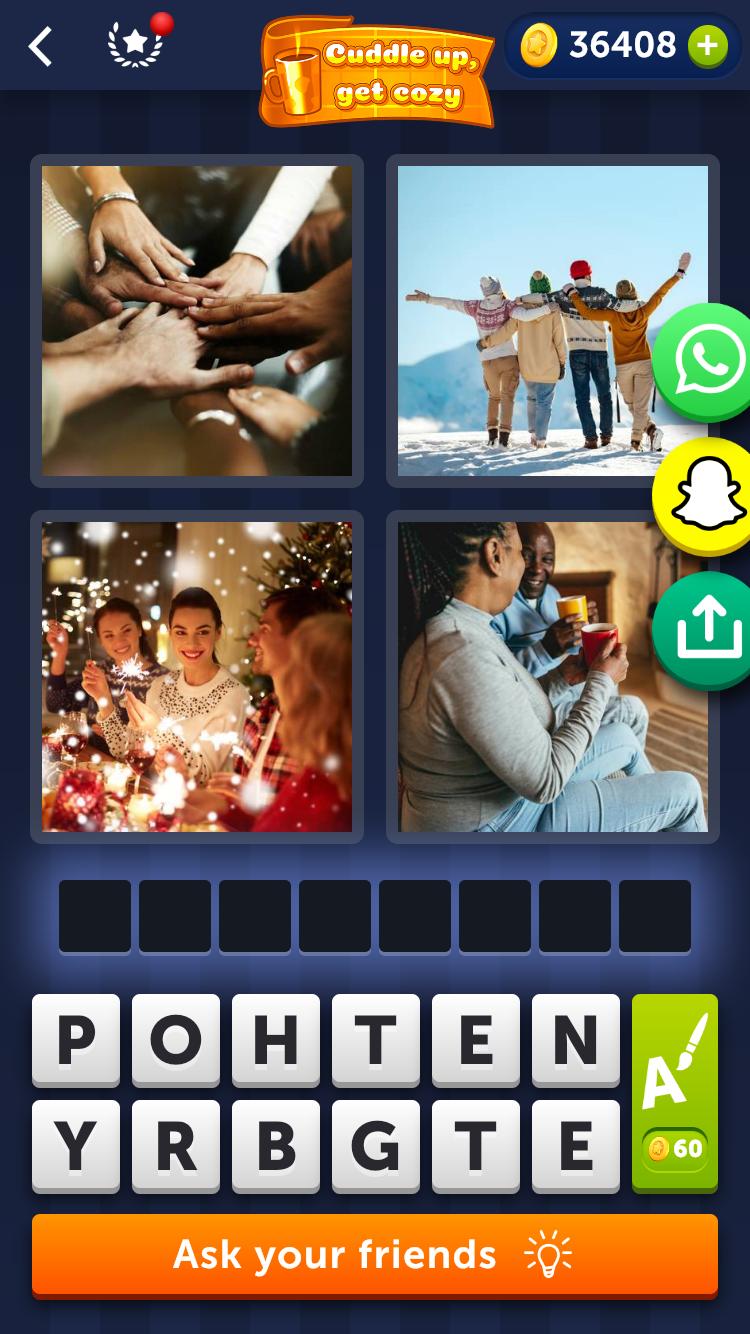Open the achievements laurel badge
Viewport: 750px width, 1334px height.
coord(135,46)
